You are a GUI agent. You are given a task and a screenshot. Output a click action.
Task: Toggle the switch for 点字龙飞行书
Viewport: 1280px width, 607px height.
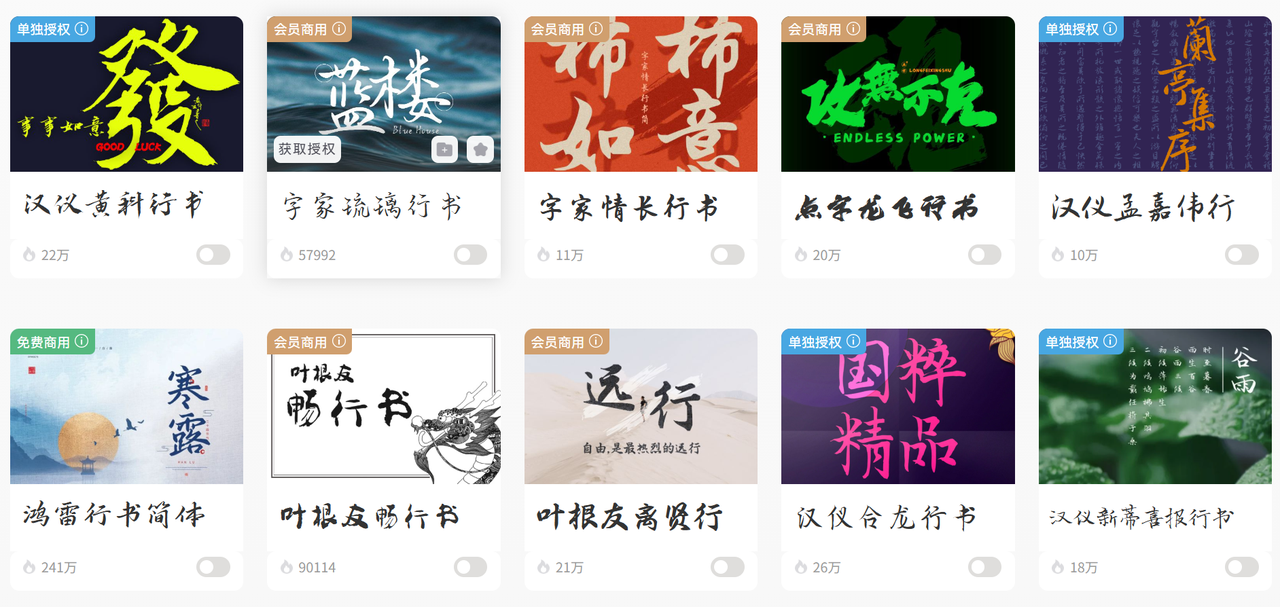coord(984,255)
